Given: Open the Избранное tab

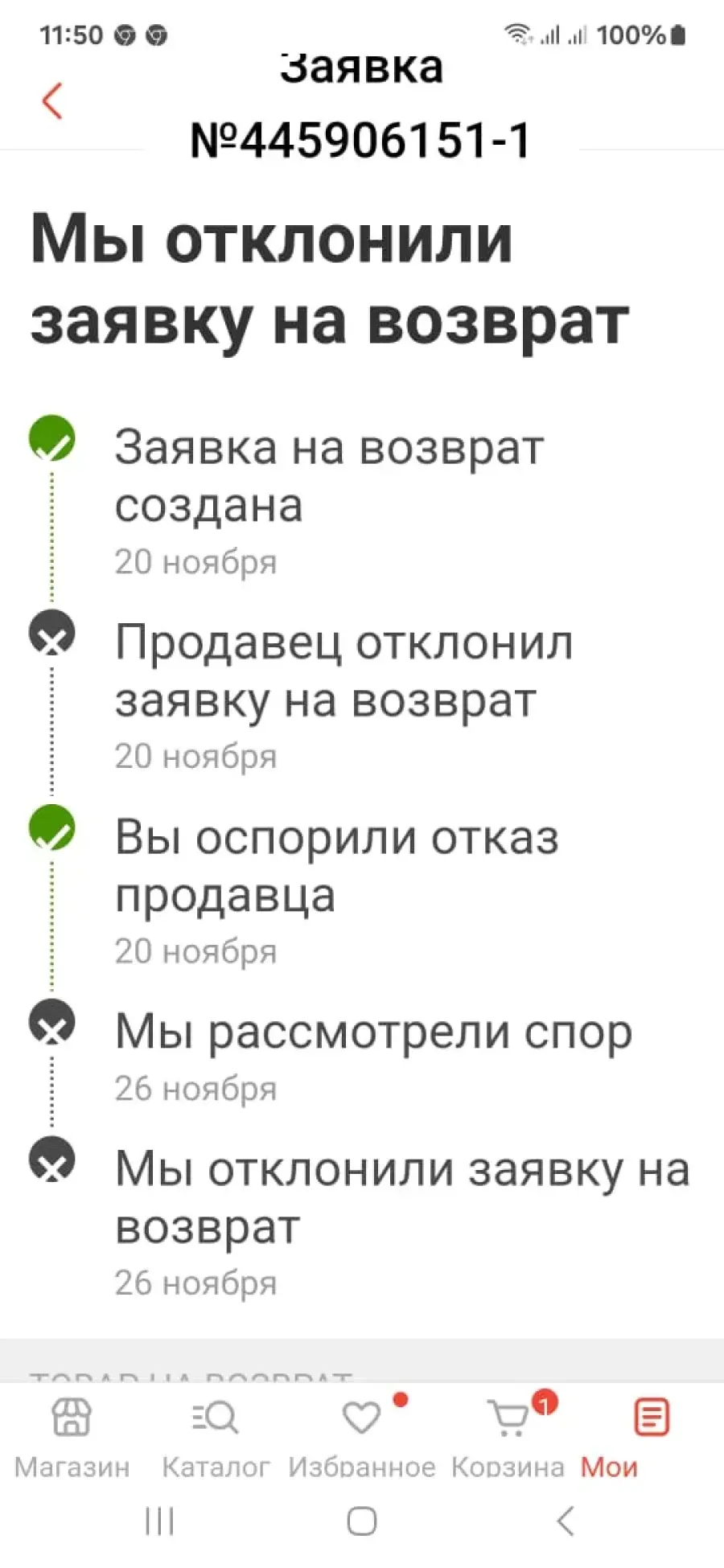Looking at the screenshot, I should point(362,1439).
